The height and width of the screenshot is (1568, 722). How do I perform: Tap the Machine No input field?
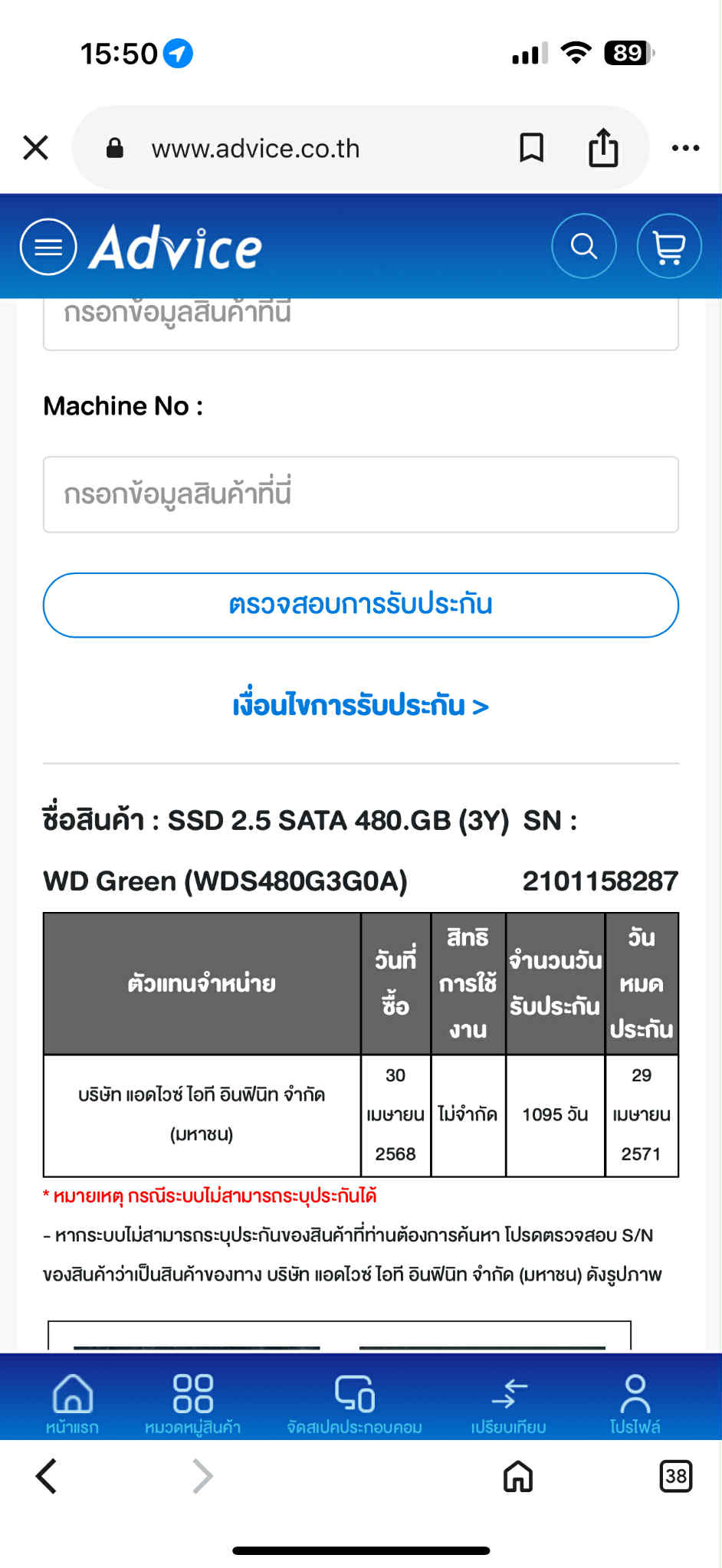tap(360, 494)
